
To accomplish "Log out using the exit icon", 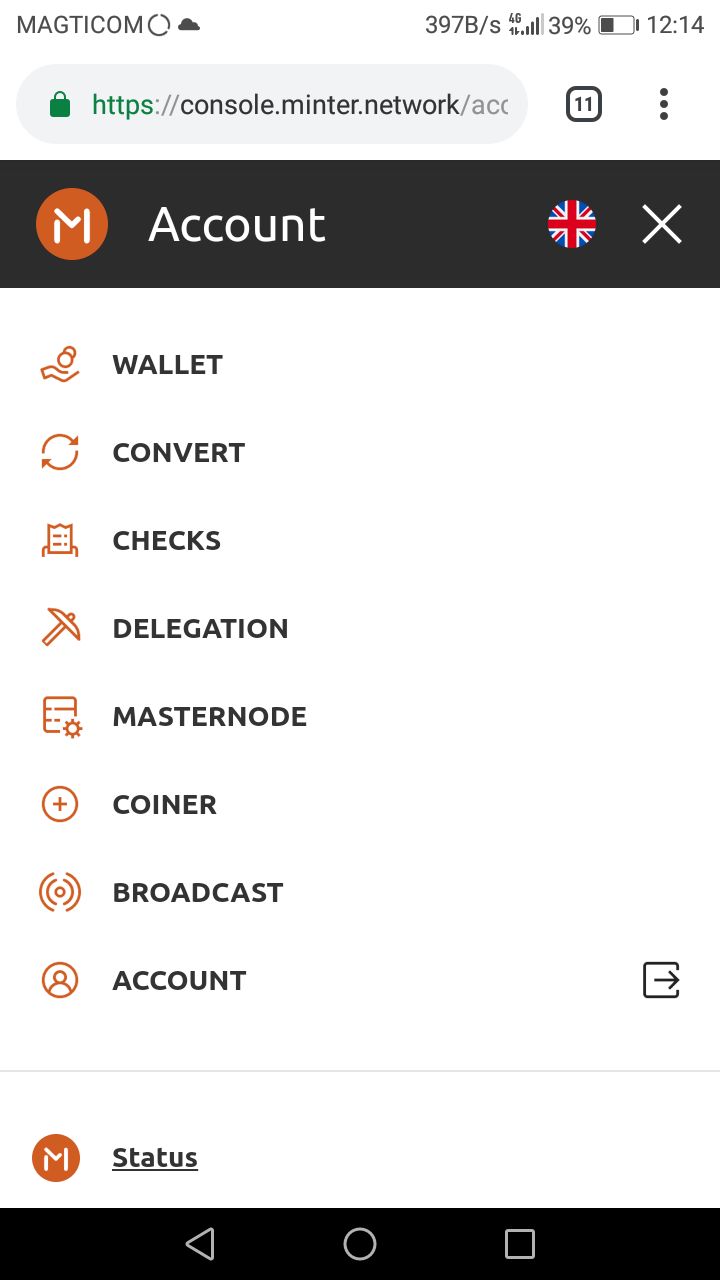I will (x=661, y=980).
